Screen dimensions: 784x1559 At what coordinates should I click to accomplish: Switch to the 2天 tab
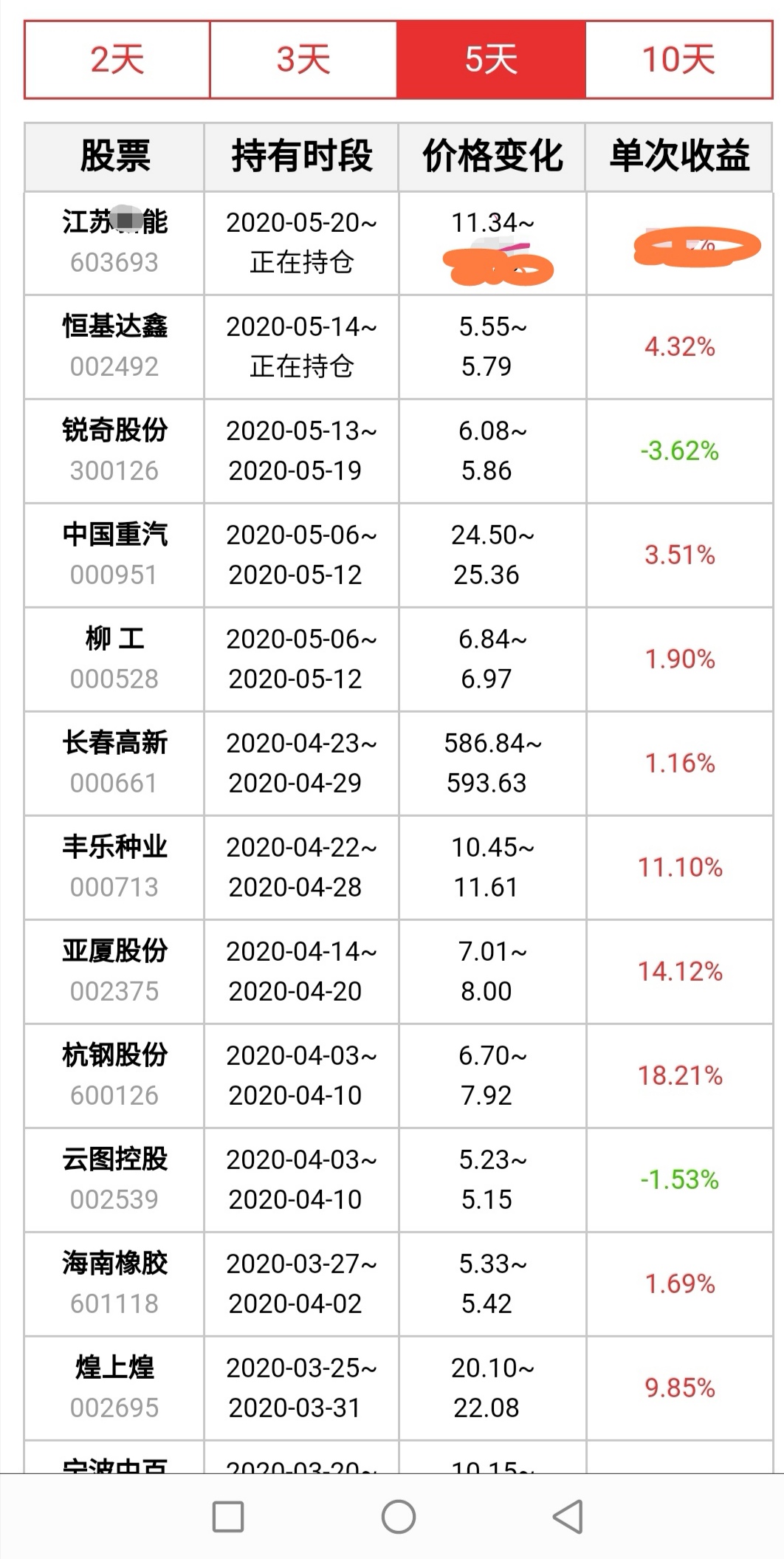pos(117,60)
